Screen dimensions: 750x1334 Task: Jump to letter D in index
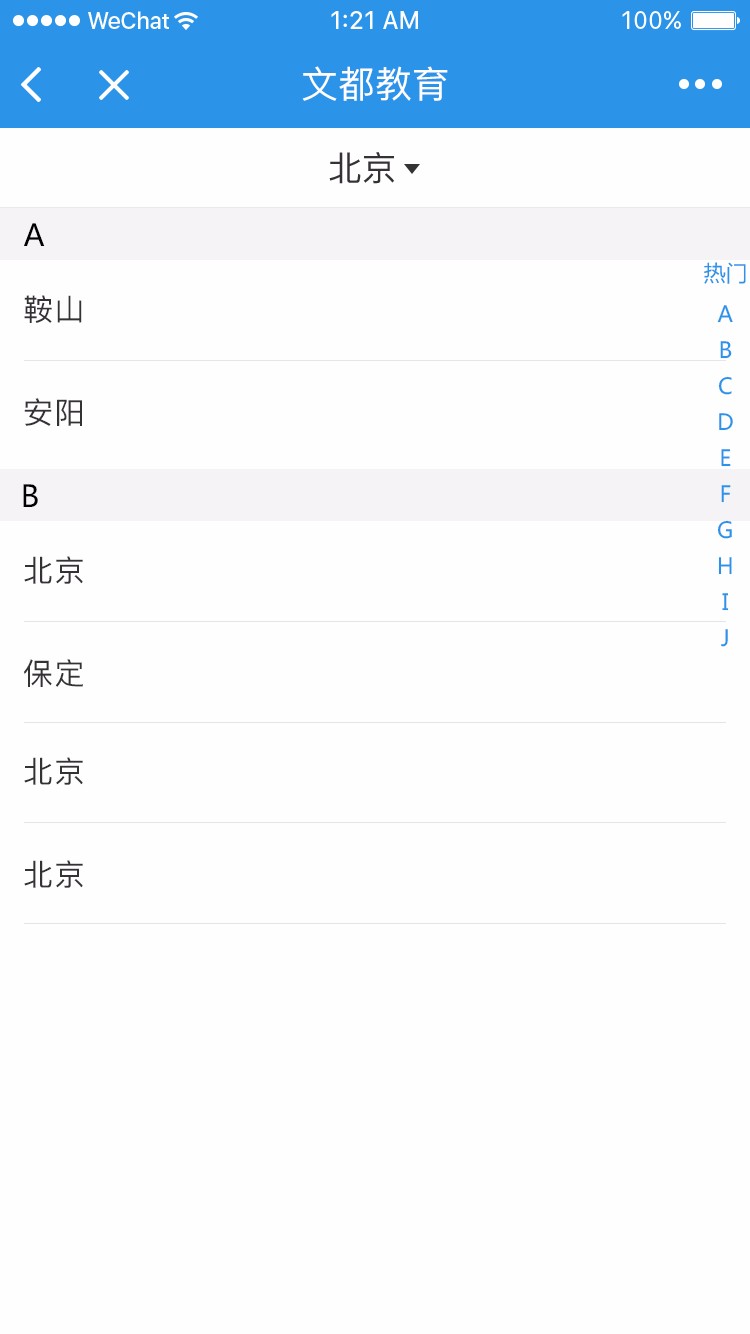click(x=725, y=422)
